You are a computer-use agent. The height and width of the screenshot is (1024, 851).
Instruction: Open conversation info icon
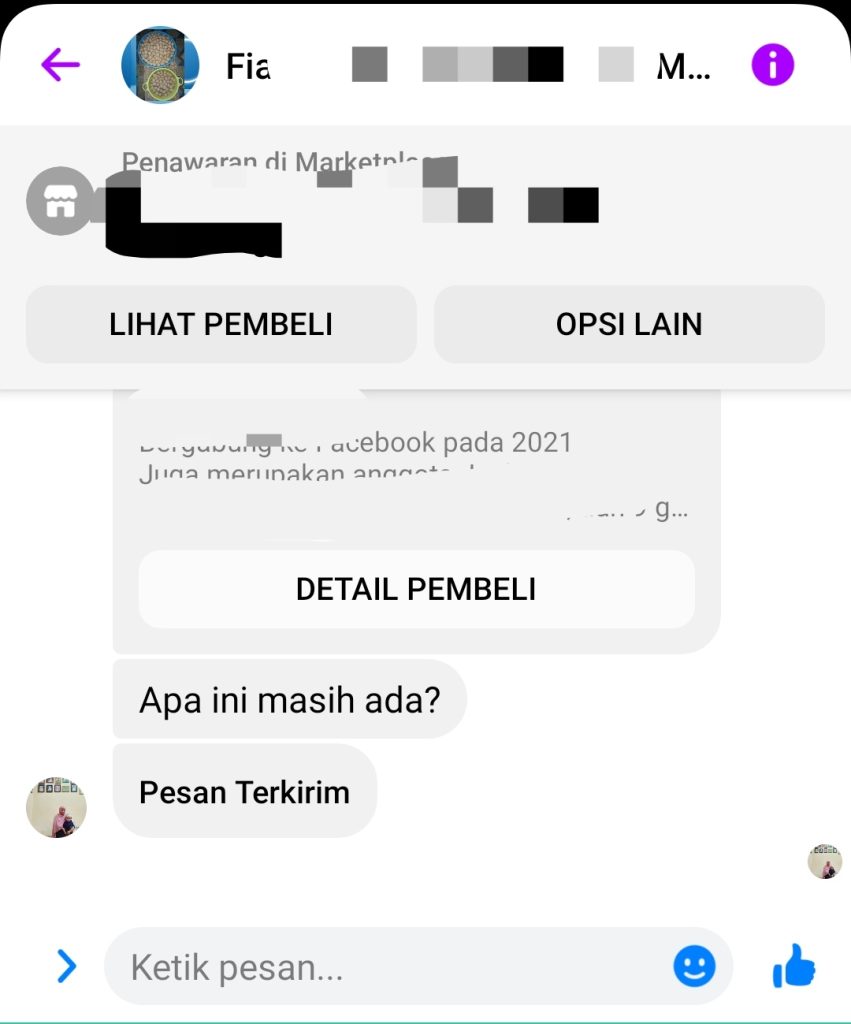(x=772, y=66)
